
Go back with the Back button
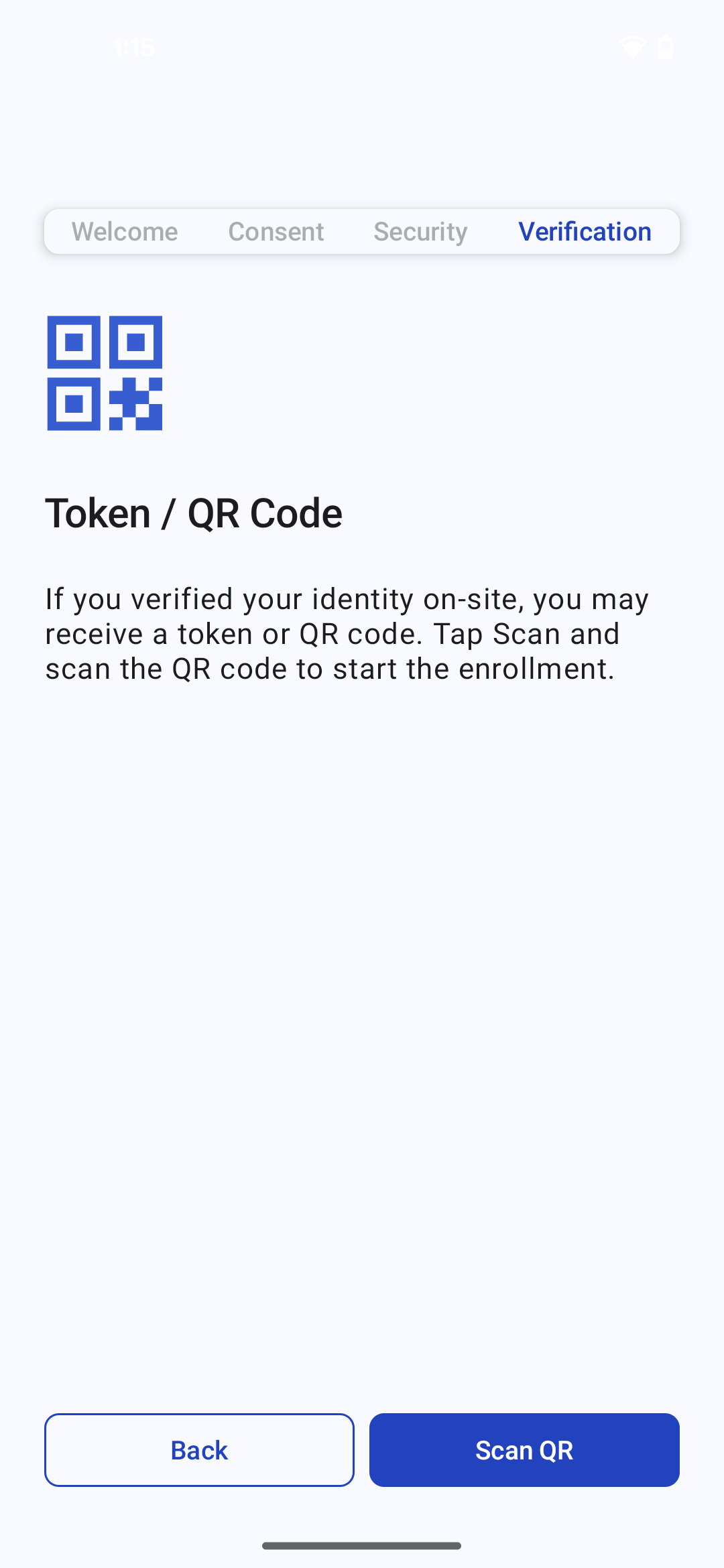(199, 1450)
